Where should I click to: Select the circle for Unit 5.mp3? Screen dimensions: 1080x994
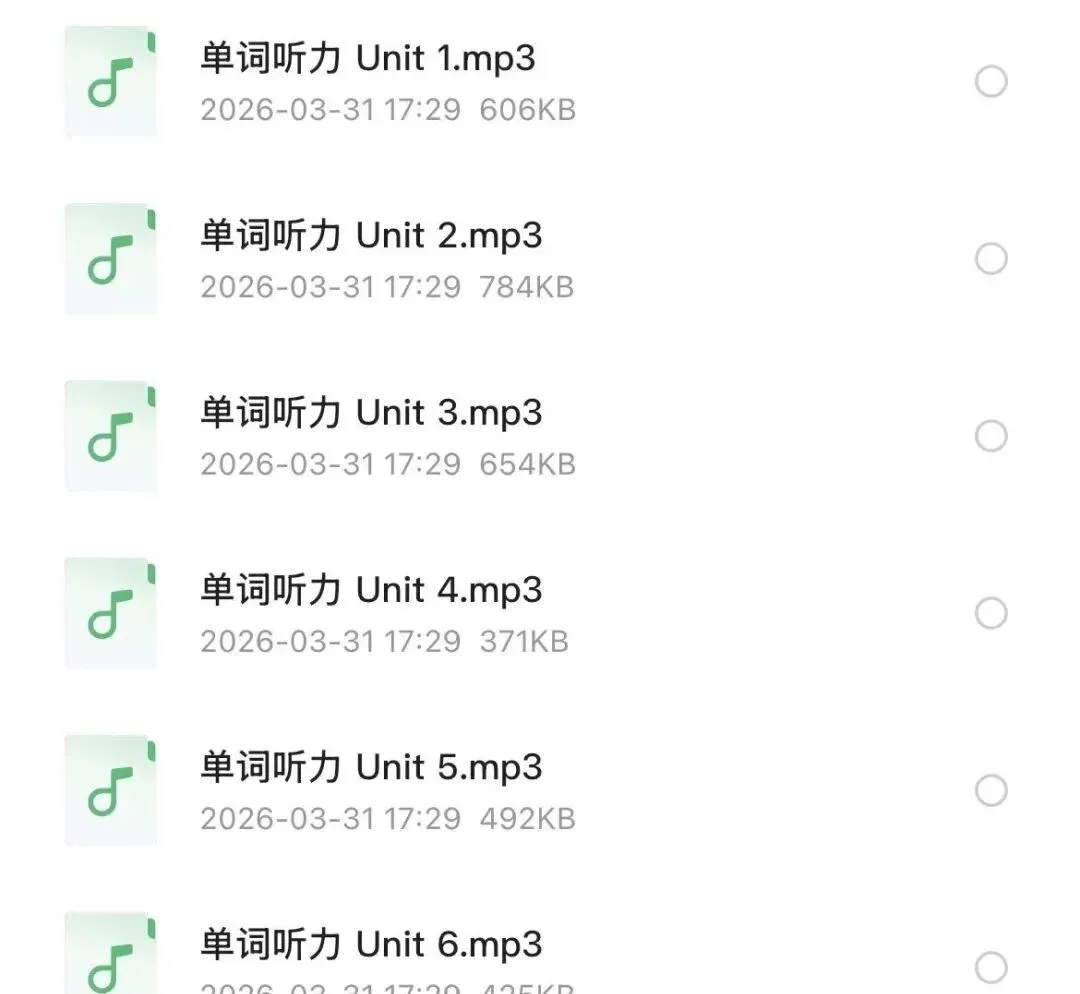pos(990,790)
